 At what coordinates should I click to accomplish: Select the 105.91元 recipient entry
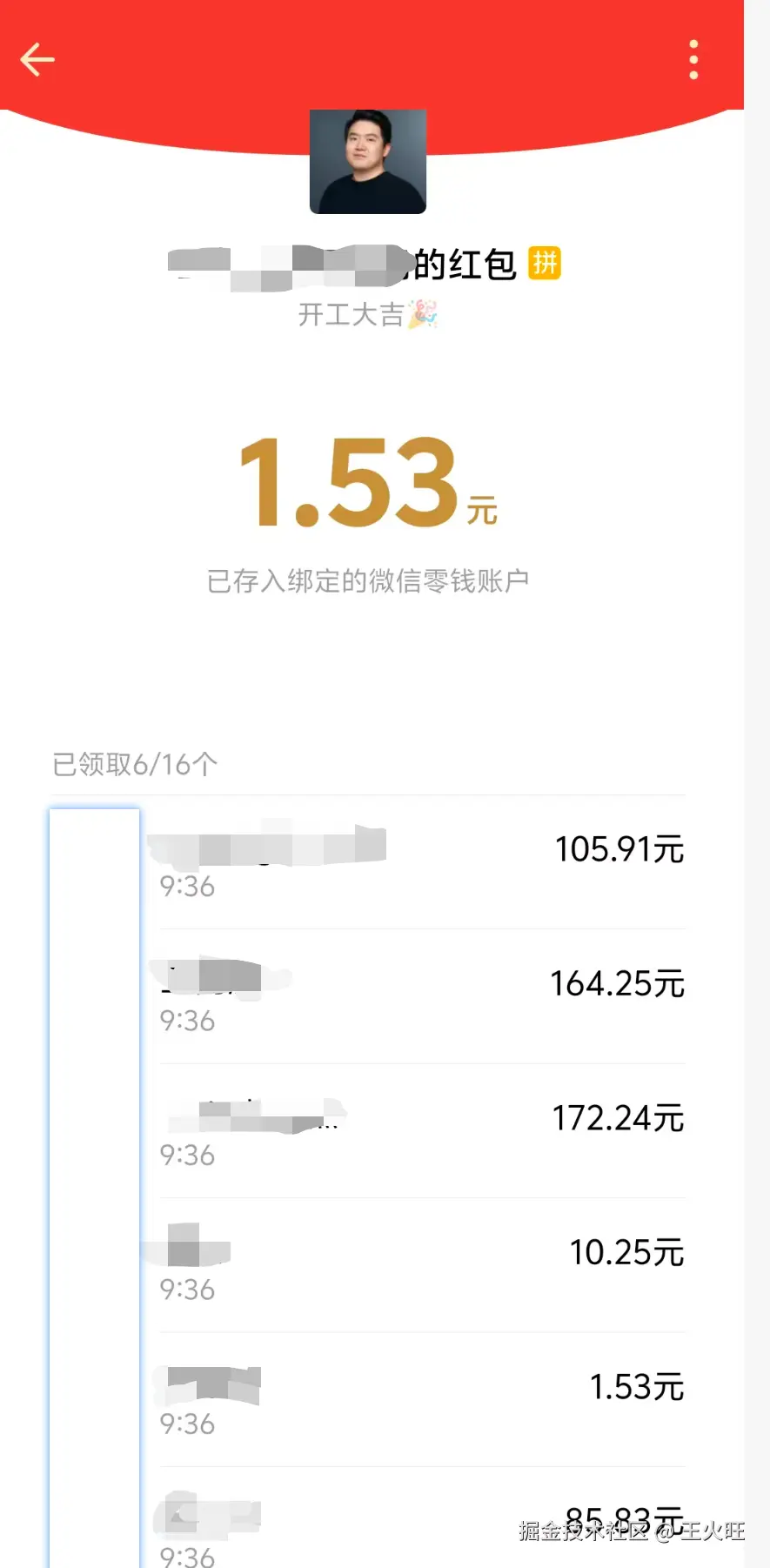[619, 849]
